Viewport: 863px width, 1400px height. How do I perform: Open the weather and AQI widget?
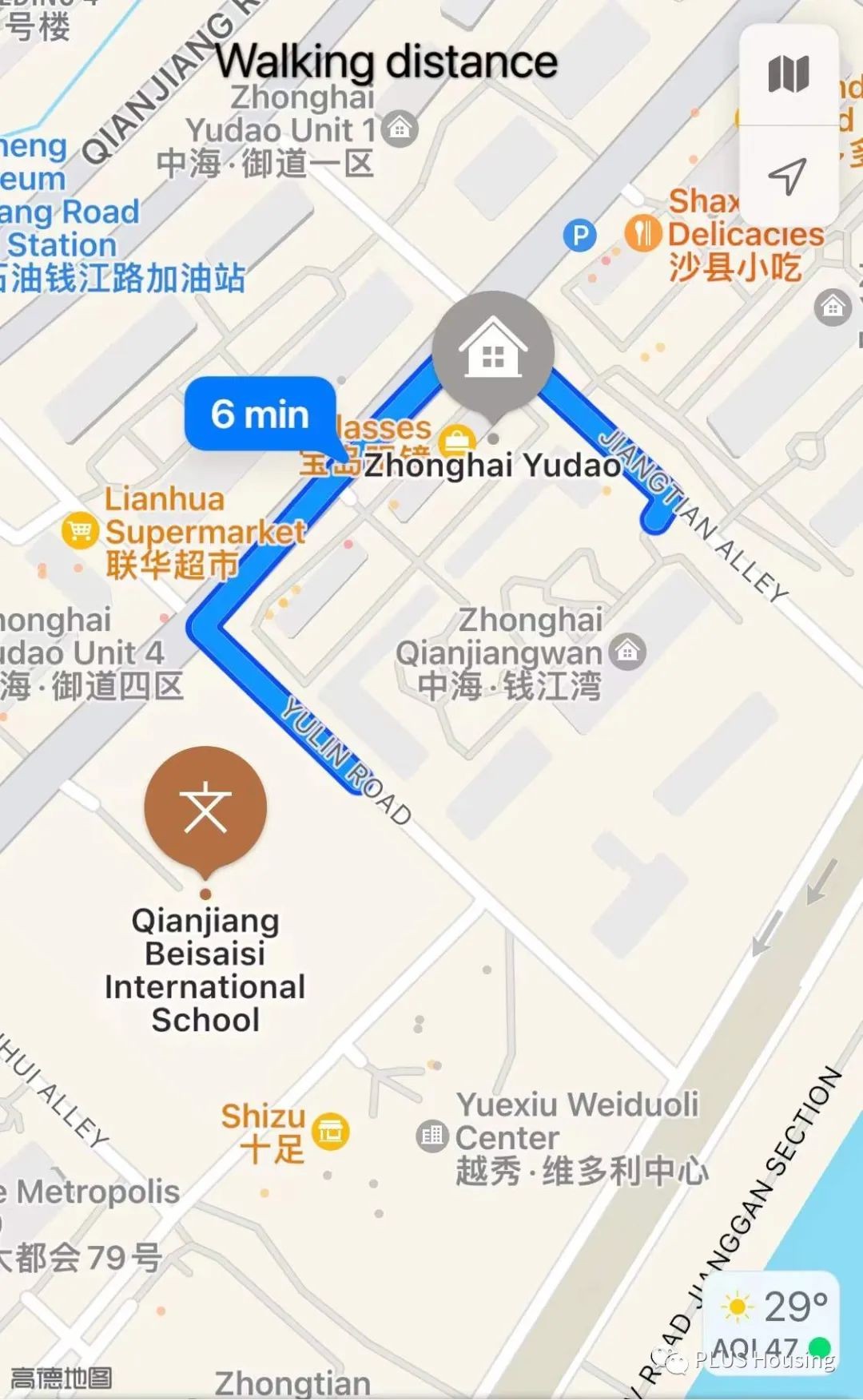770,1316
